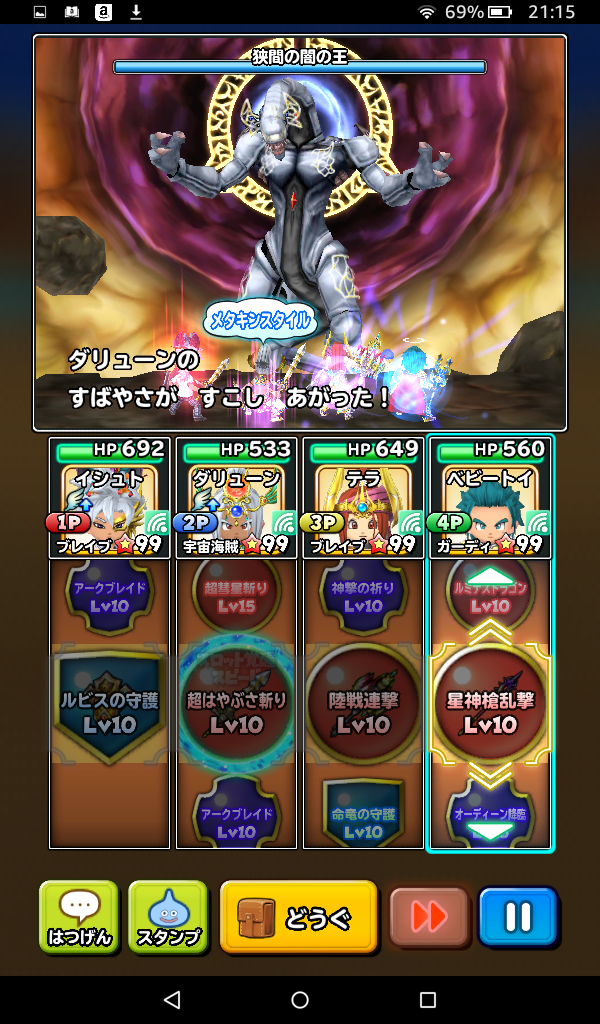600x1024 pixels.
Task: Tap the テラ 3P character card
Action: coord(363,498)
